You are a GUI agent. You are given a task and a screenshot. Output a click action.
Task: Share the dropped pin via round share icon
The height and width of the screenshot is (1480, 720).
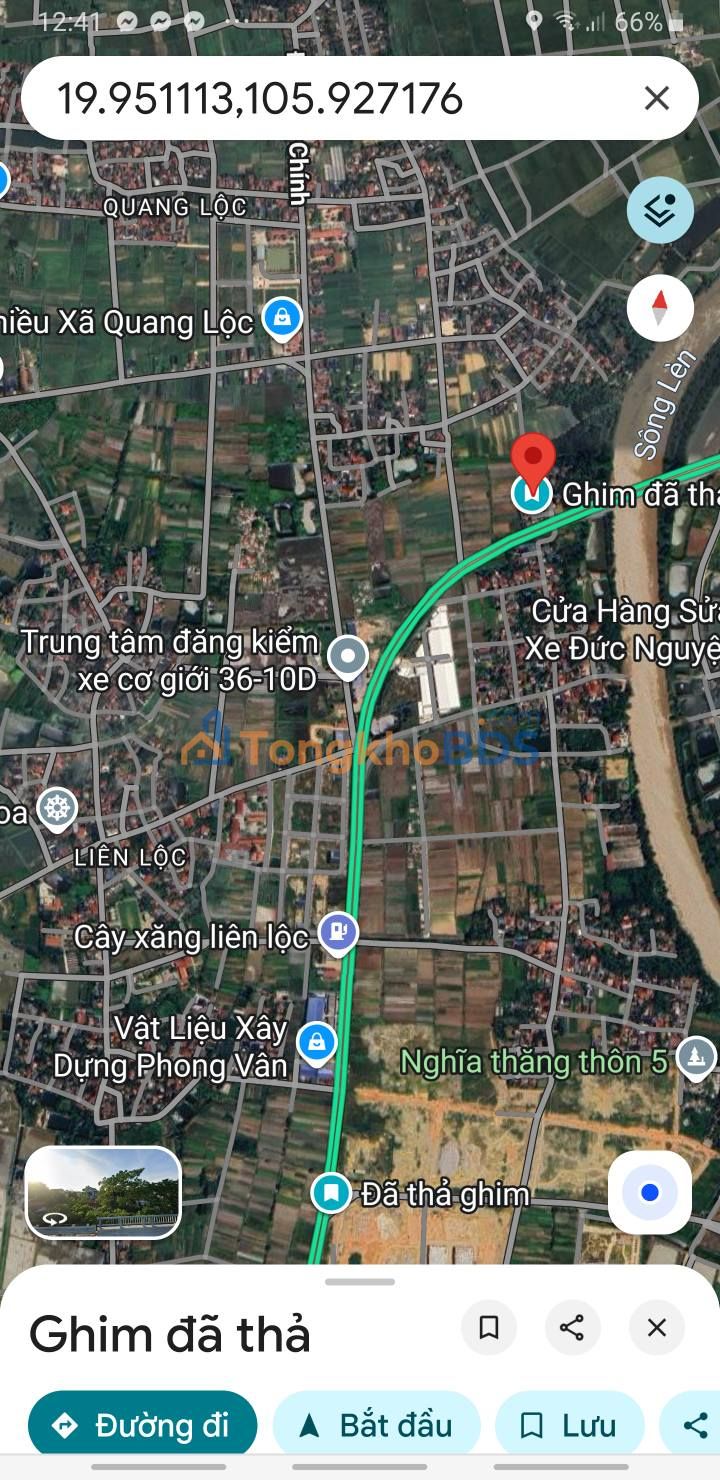point(572,1327)
